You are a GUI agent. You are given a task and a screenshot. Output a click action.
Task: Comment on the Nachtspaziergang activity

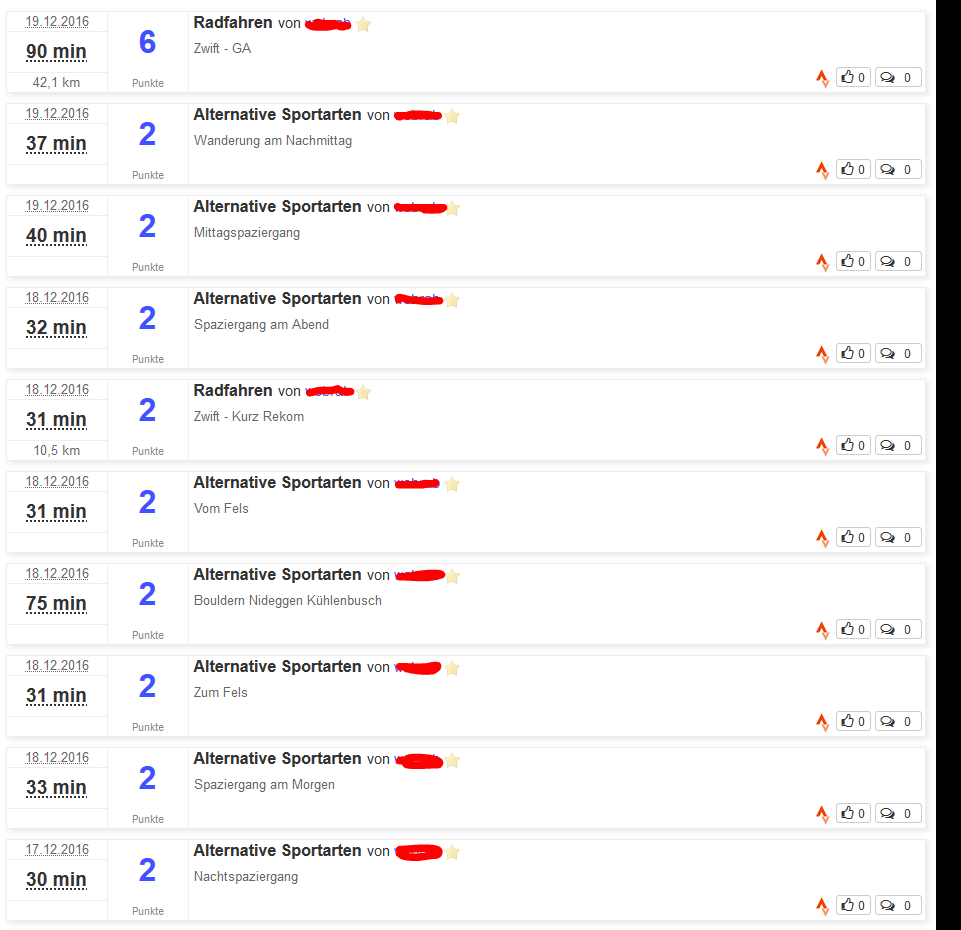click(x=897, y=905)
